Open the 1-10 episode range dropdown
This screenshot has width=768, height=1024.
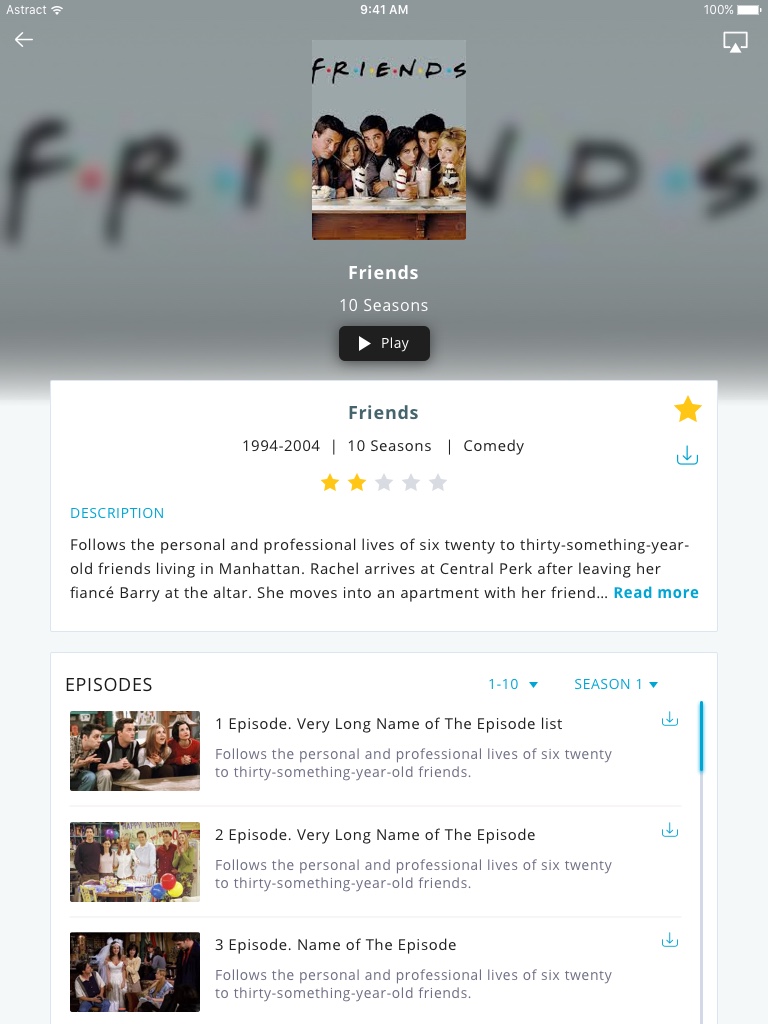pyautogui.click(x=513, y=684)
